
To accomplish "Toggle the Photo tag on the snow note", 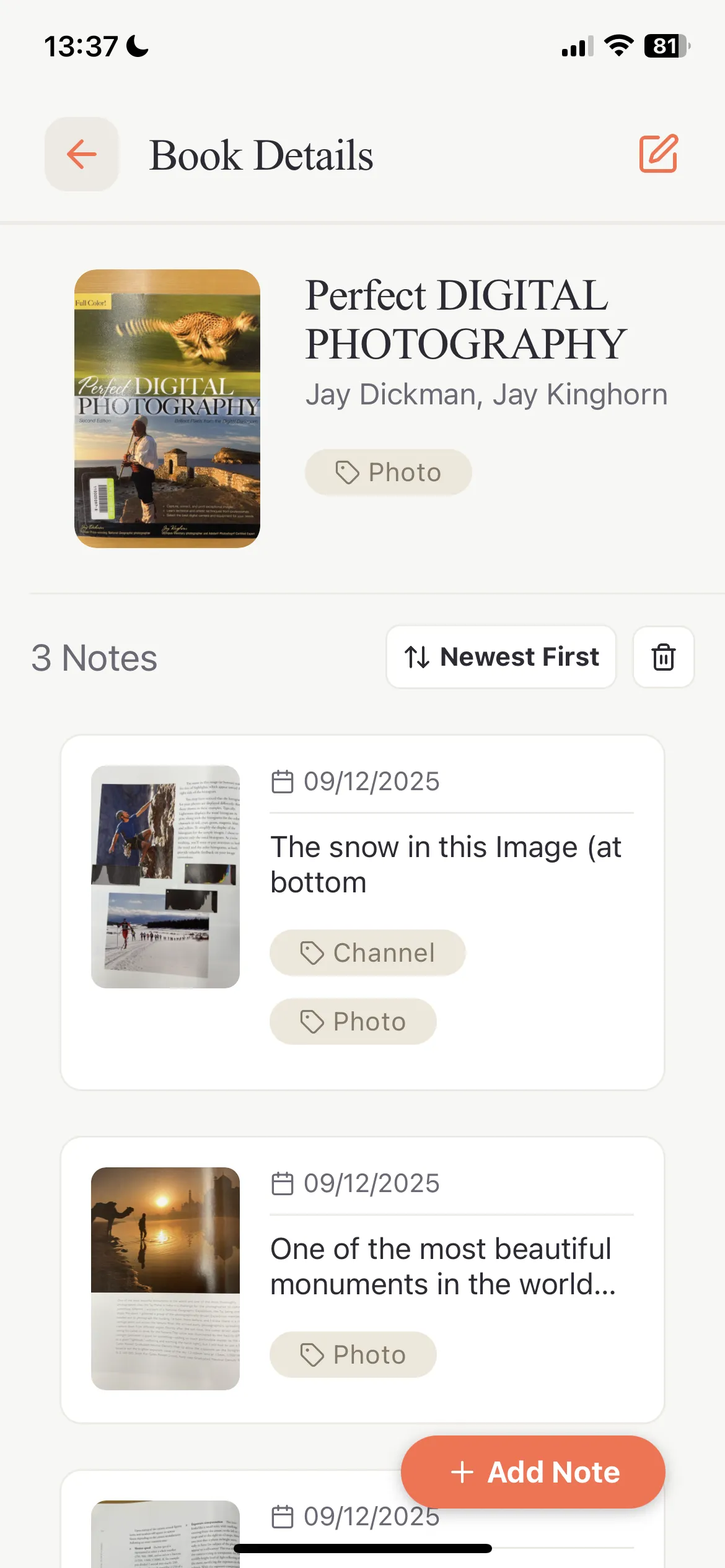I will point(353,1021).
